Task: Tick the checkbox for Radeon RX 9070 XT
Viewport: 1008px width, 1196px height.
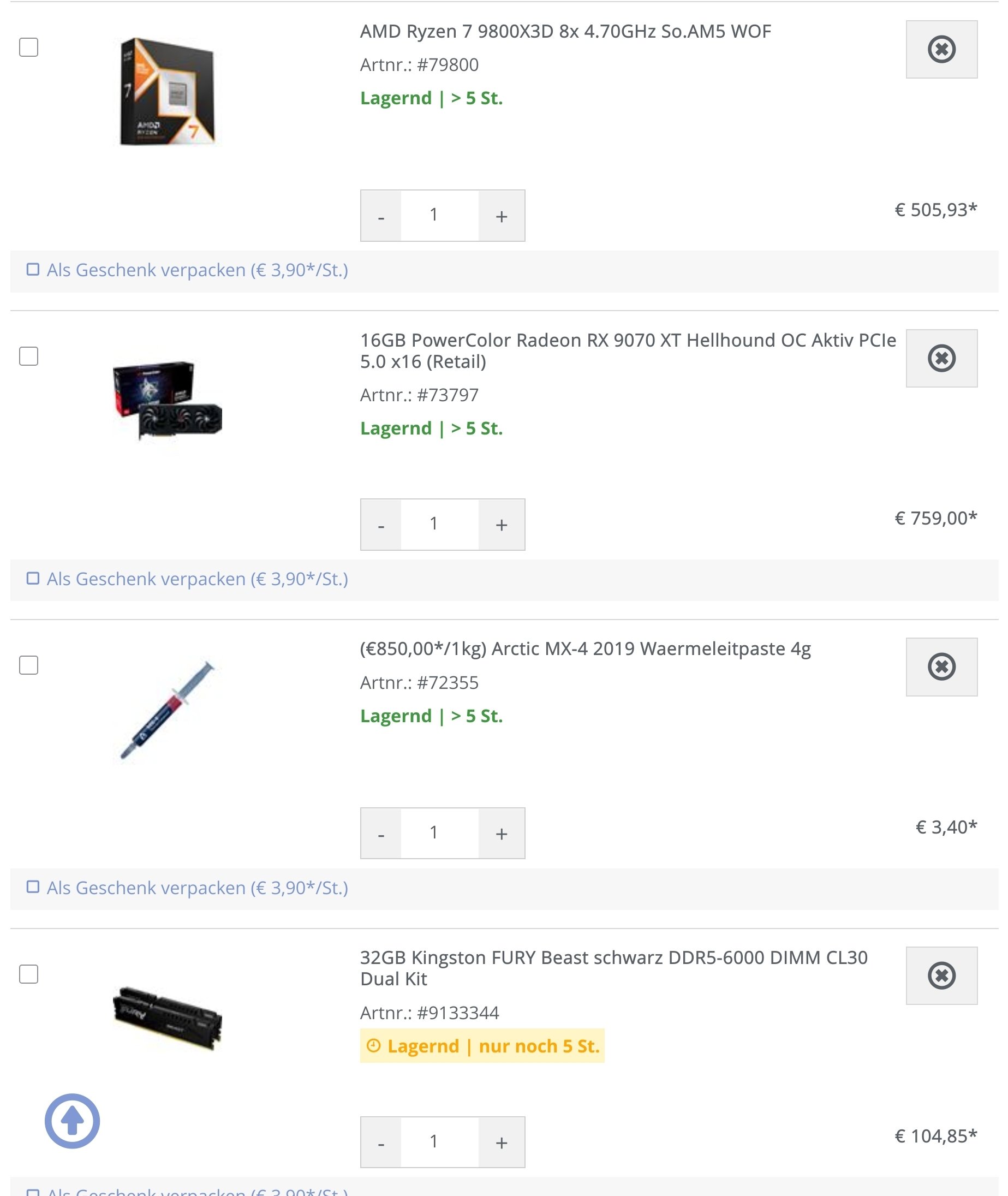Action: point(28,356)
